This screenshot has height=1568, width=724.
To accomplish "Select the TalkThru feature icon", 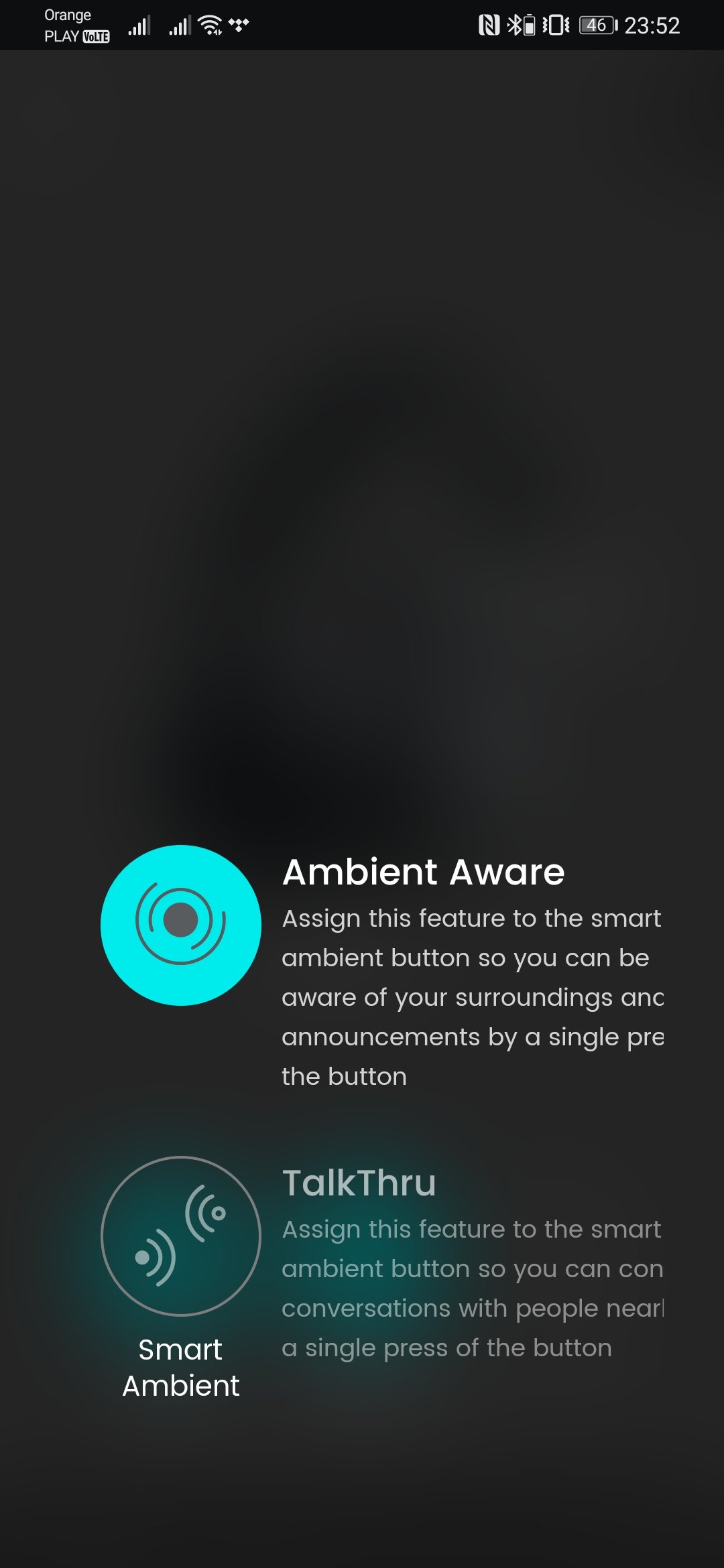I will click(181, 1236).
